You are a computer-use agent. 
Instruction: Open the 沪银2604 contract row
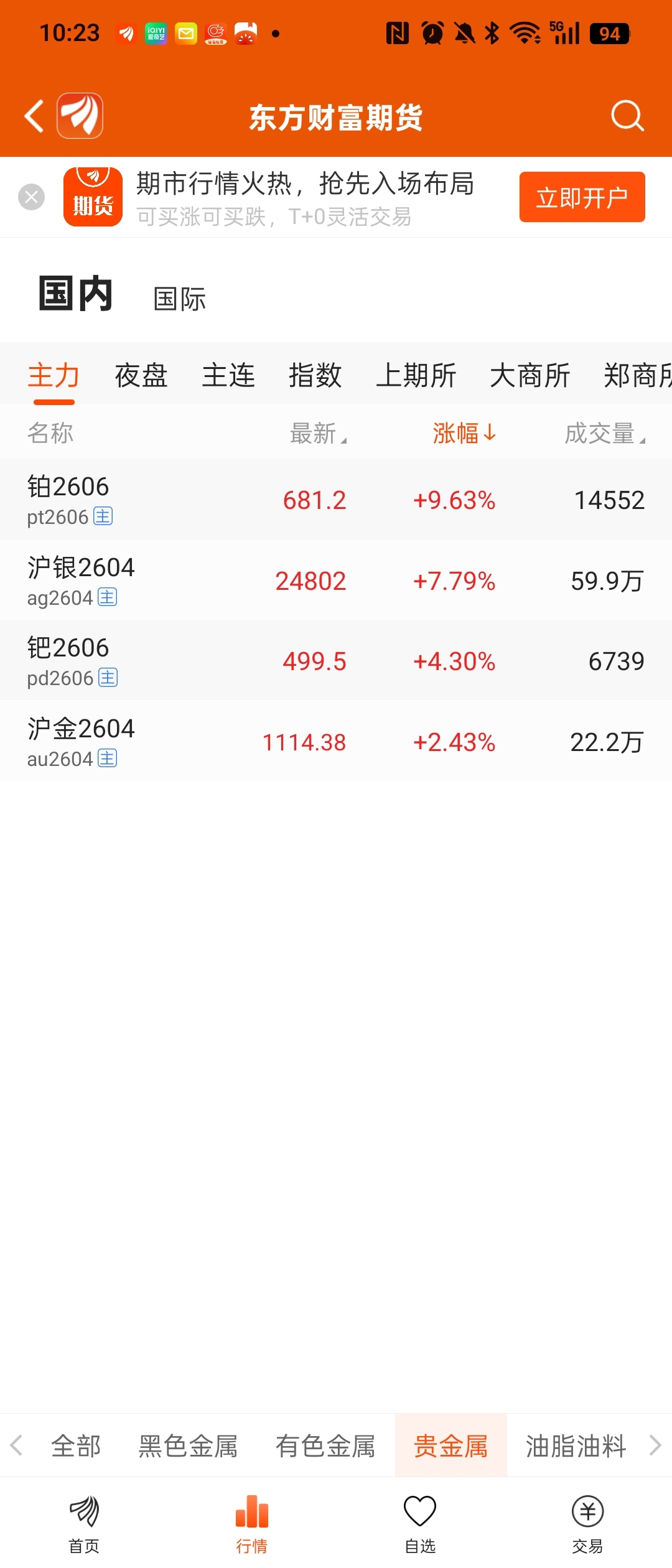click(336, 581)
